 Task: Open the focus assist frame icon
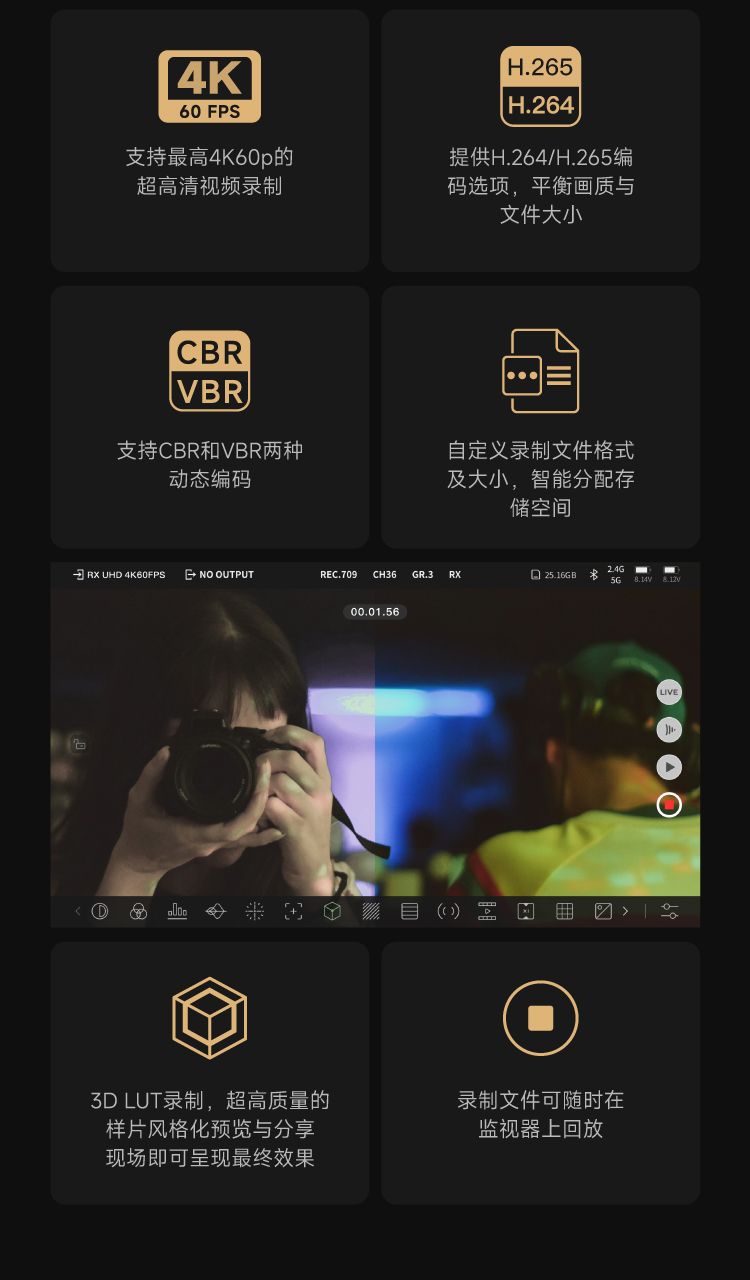click(292, 911)
